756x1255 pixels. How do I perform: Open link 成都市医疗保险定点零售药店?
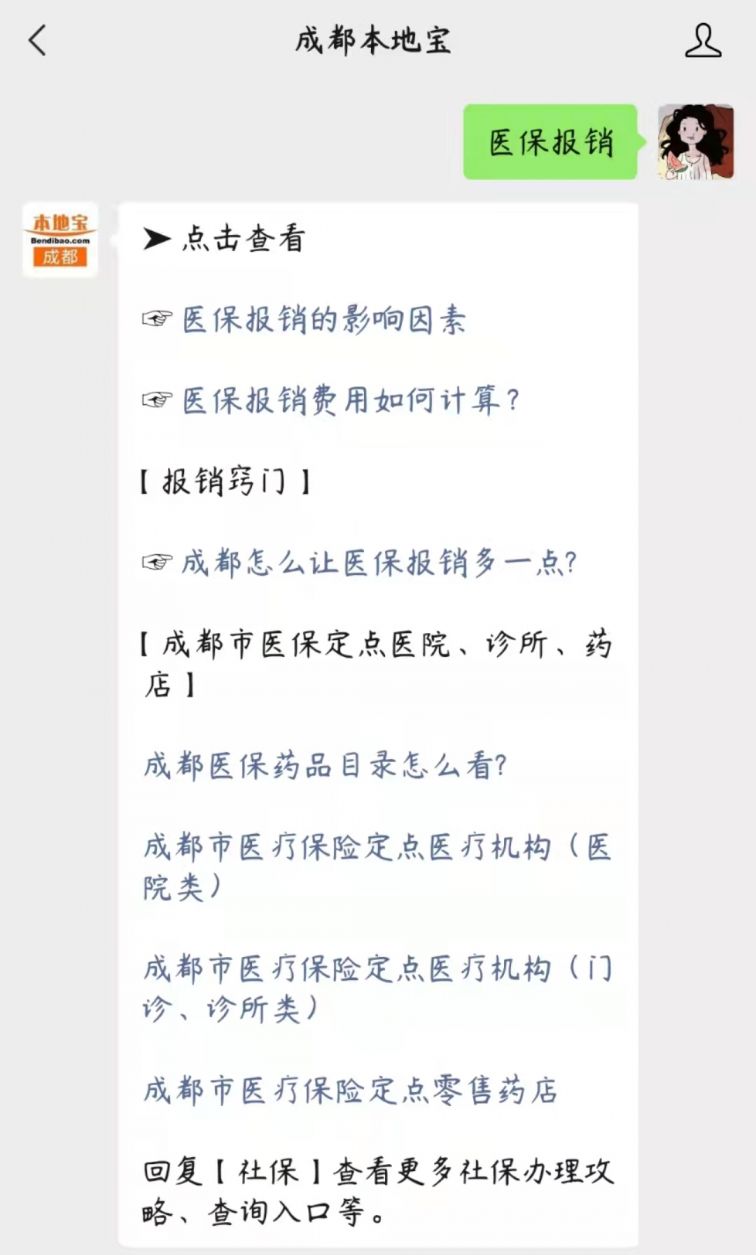(349, 1090)
